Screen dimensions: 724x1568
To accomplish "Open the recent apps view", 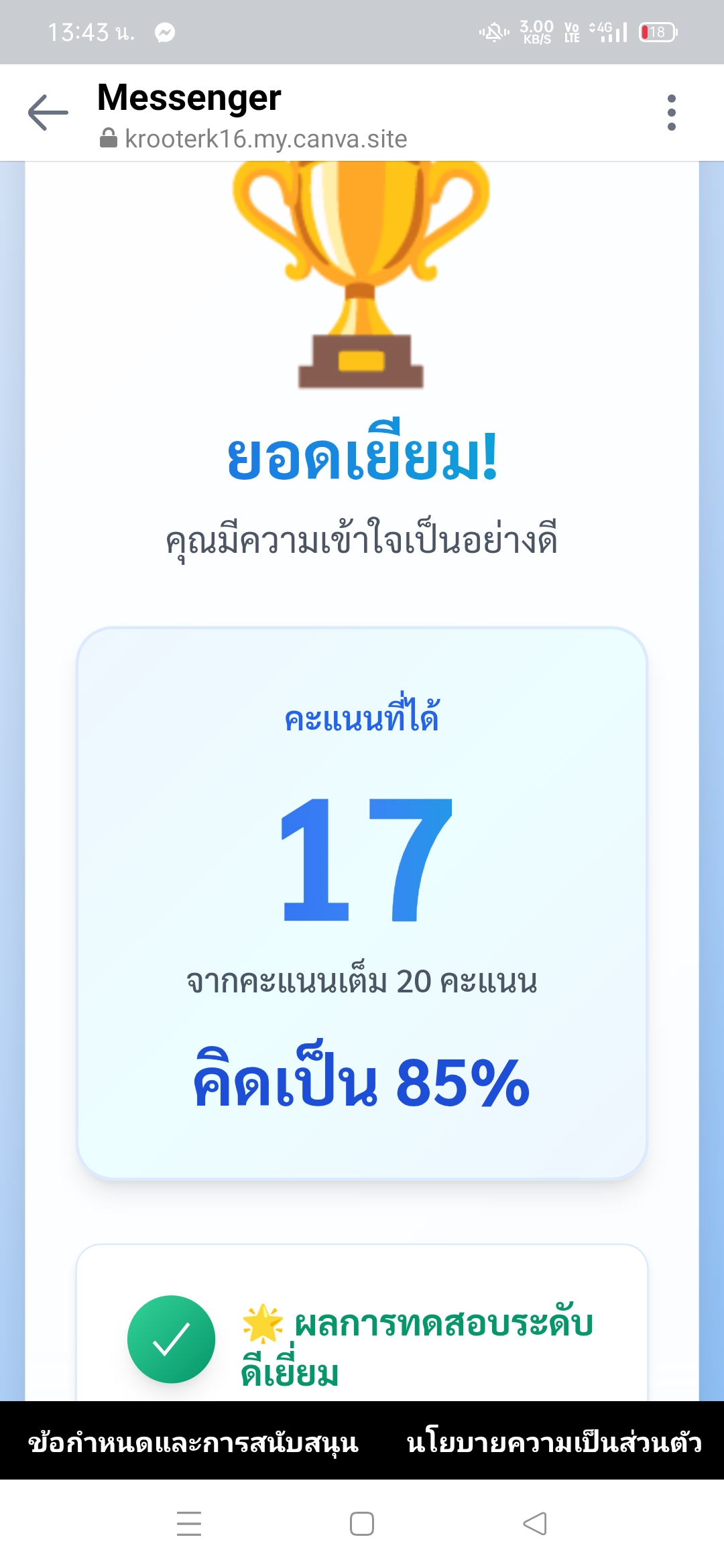I will coord(189,1524).
